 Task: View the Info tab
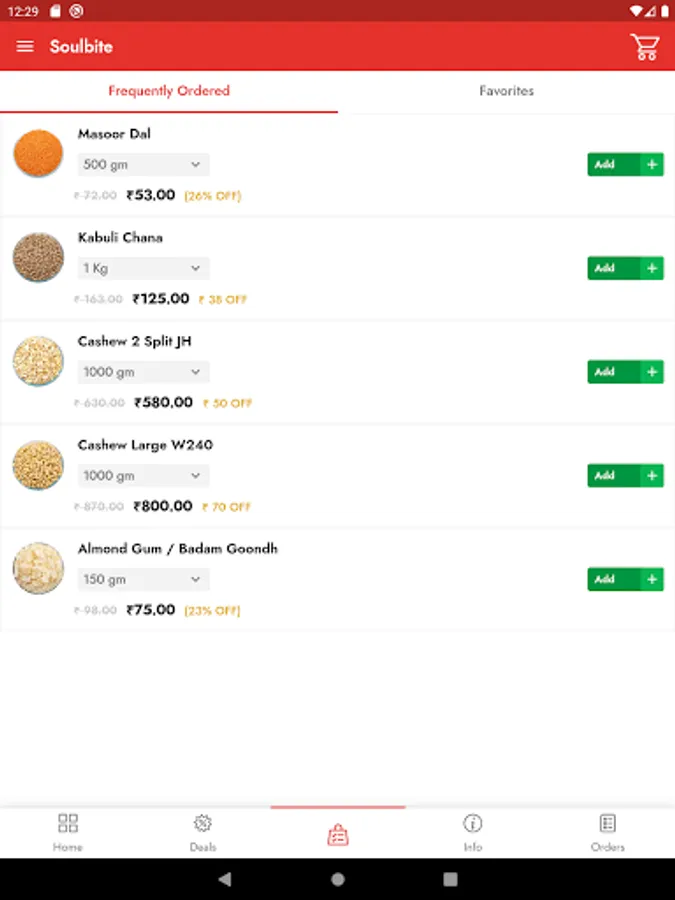click(x=473, y=832)
